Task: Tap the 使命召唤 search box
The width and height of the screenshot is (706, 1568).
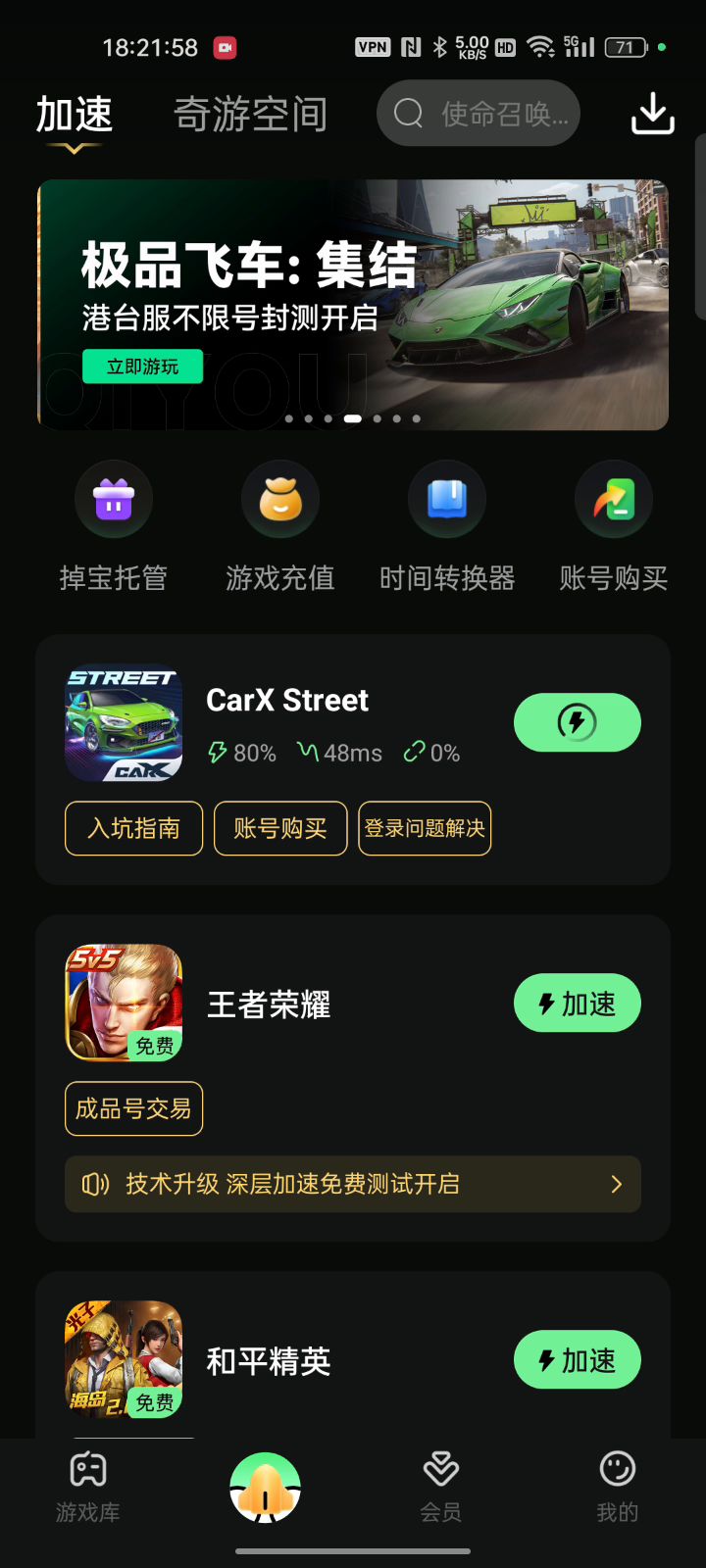Action: pyautogui.click(x=479, y=114)
